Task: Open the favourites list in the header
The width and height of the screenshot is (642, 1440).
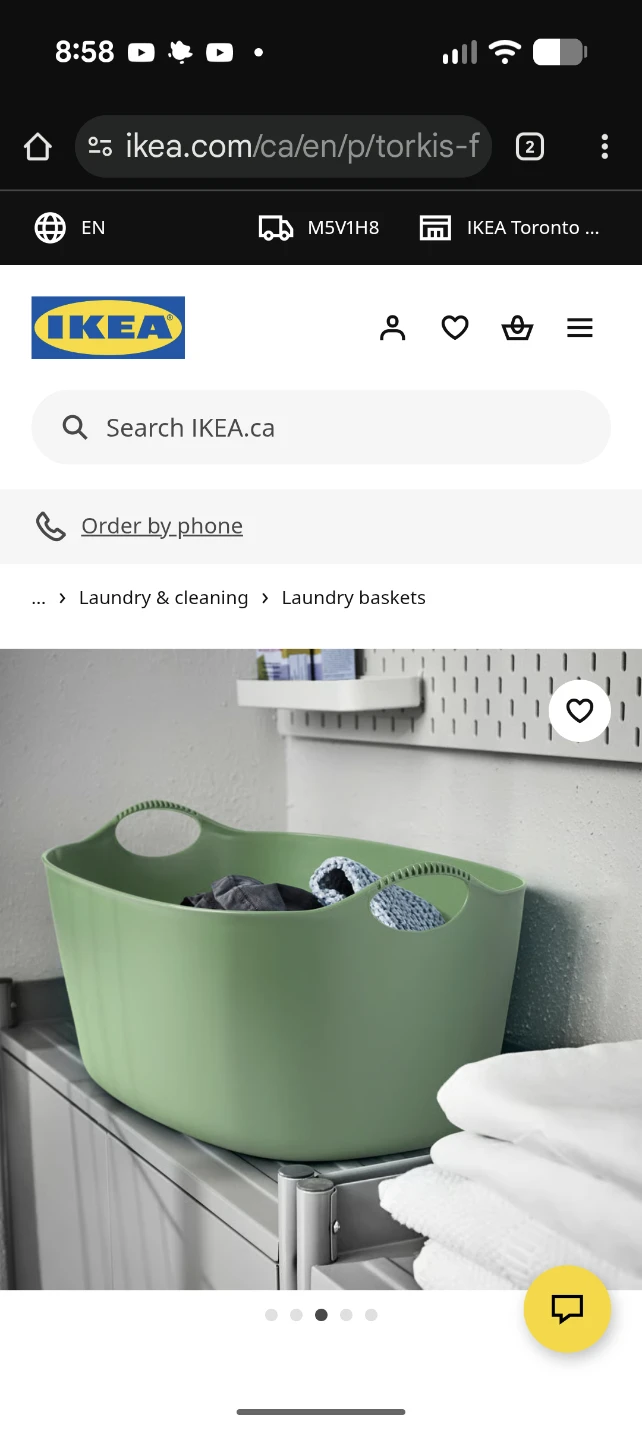Action: 455,328
